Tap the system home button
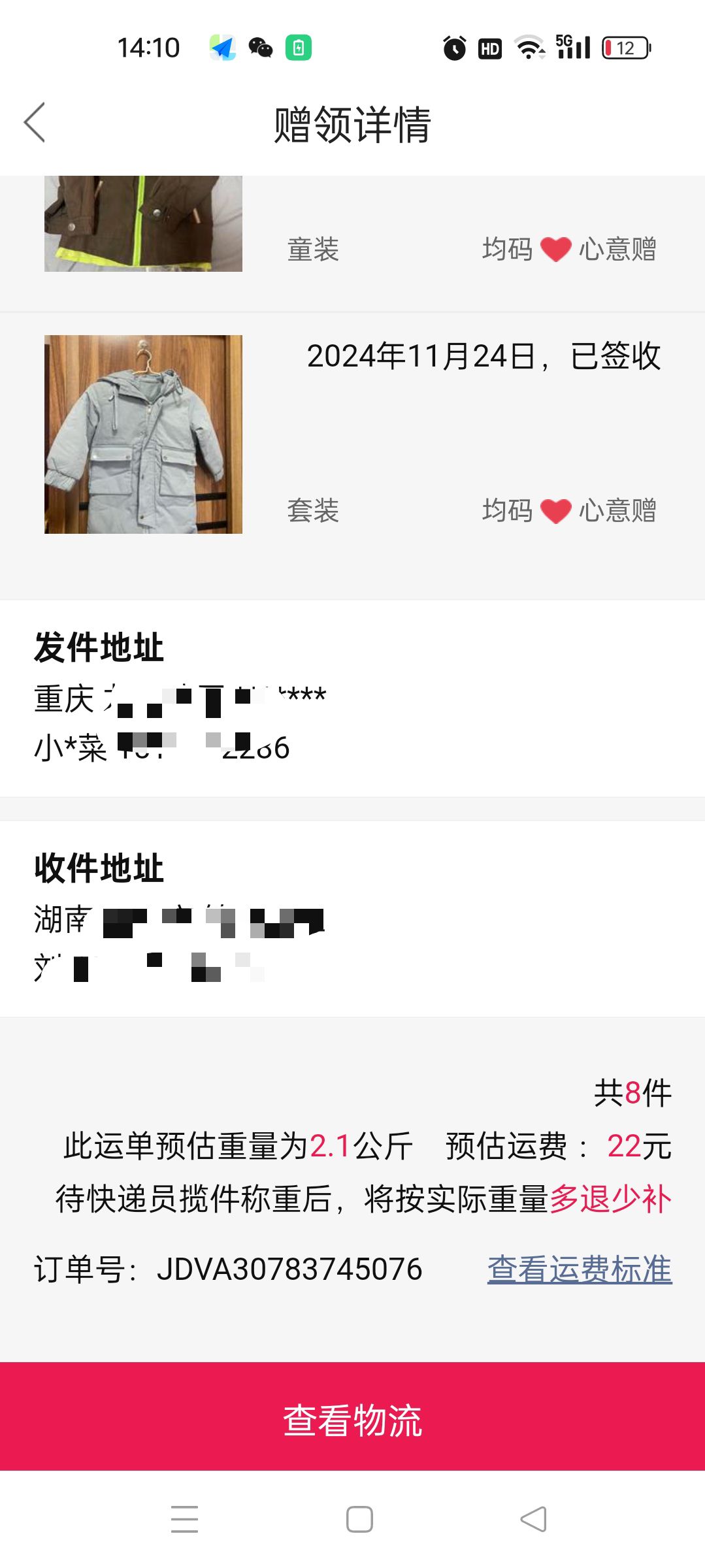The image size is (705, 1568). click(x=359, y=1519)
